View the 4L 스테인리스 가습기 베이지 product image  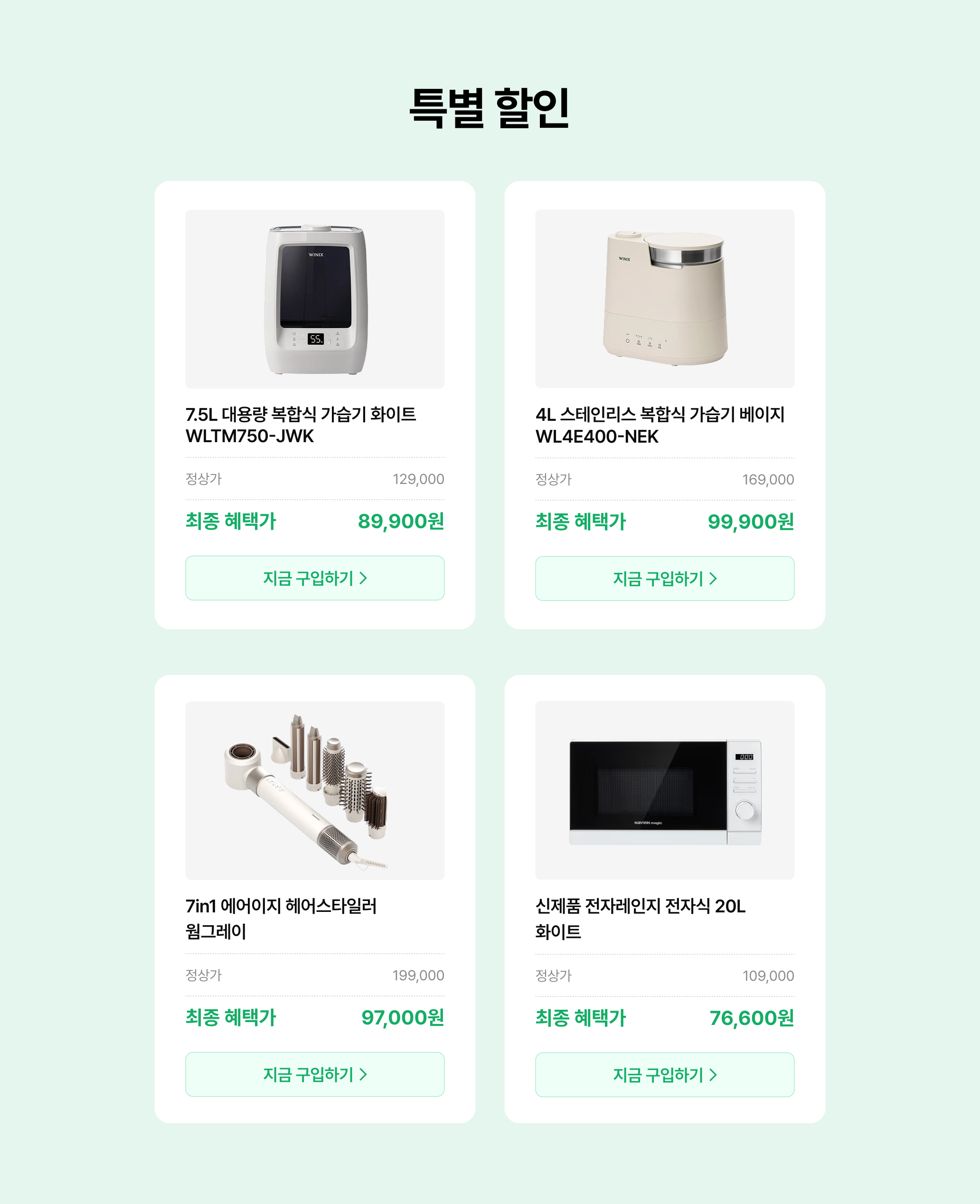[x=664, y=299]
